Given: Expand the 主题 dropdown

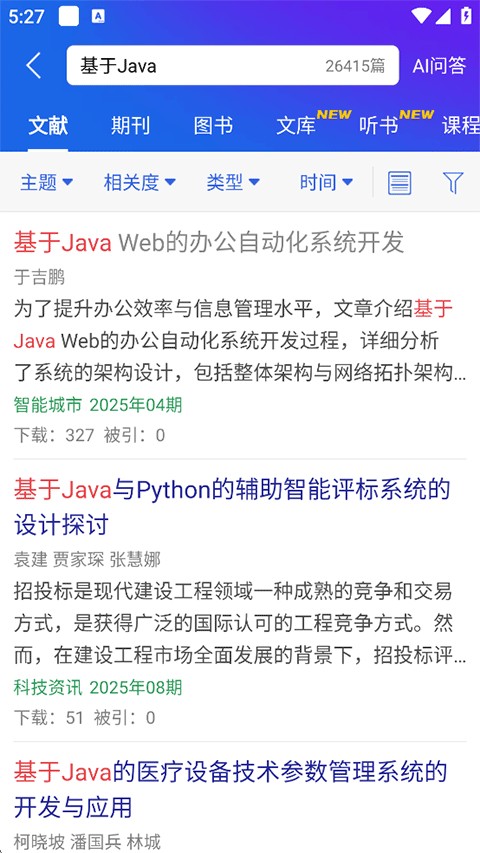Looking at the screenshot, I should click(46, 182).
